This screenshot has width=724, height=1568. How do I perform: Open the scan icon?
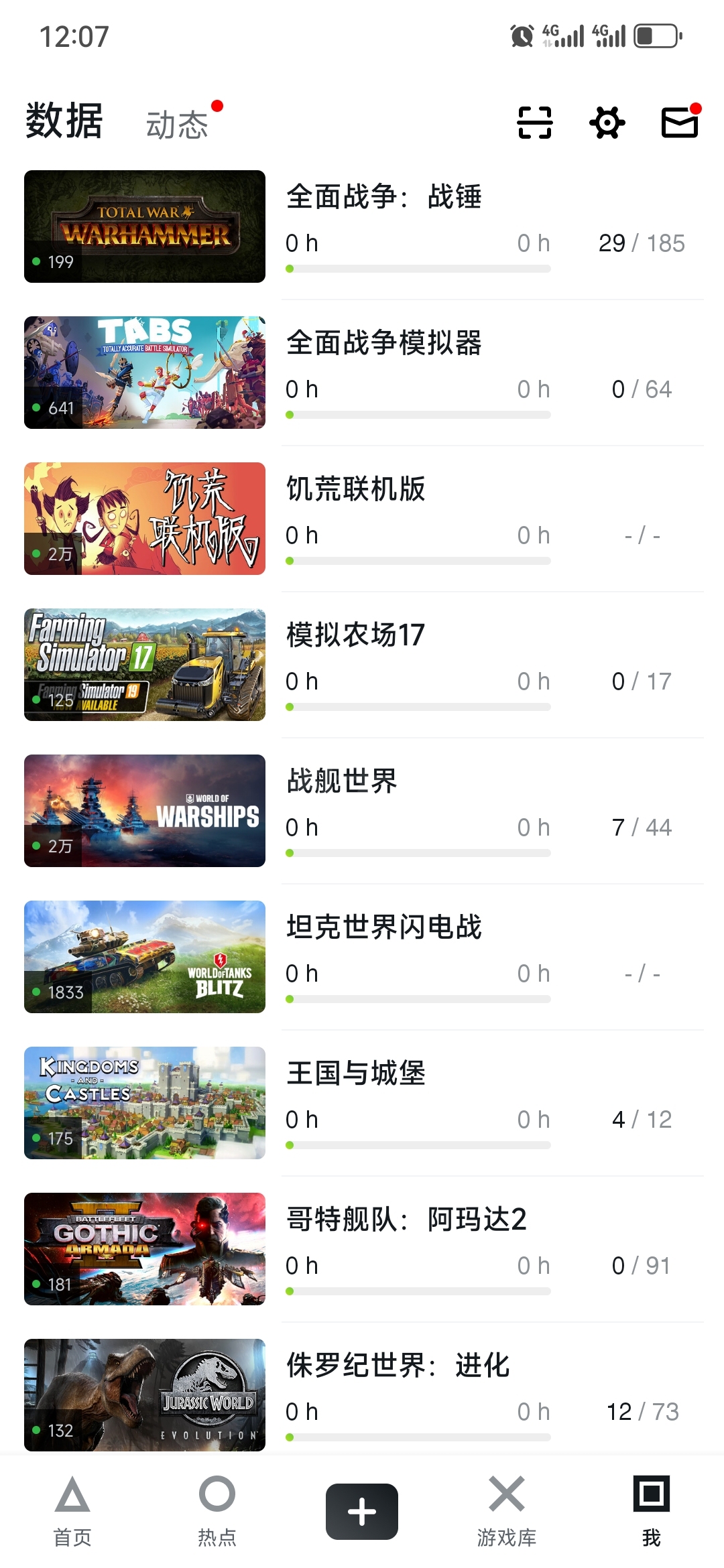click(534, 123)
